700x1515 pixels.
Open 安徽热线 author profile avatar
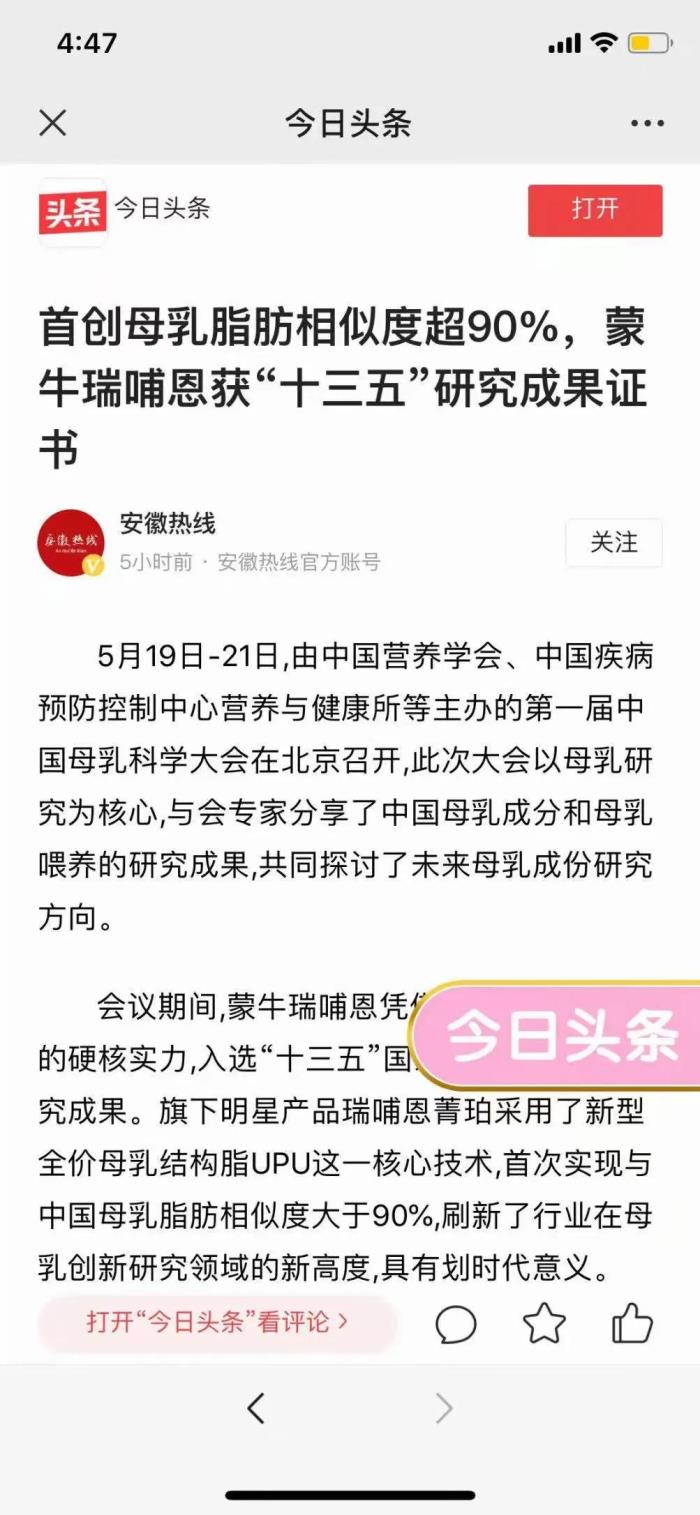tap(71, 543)
